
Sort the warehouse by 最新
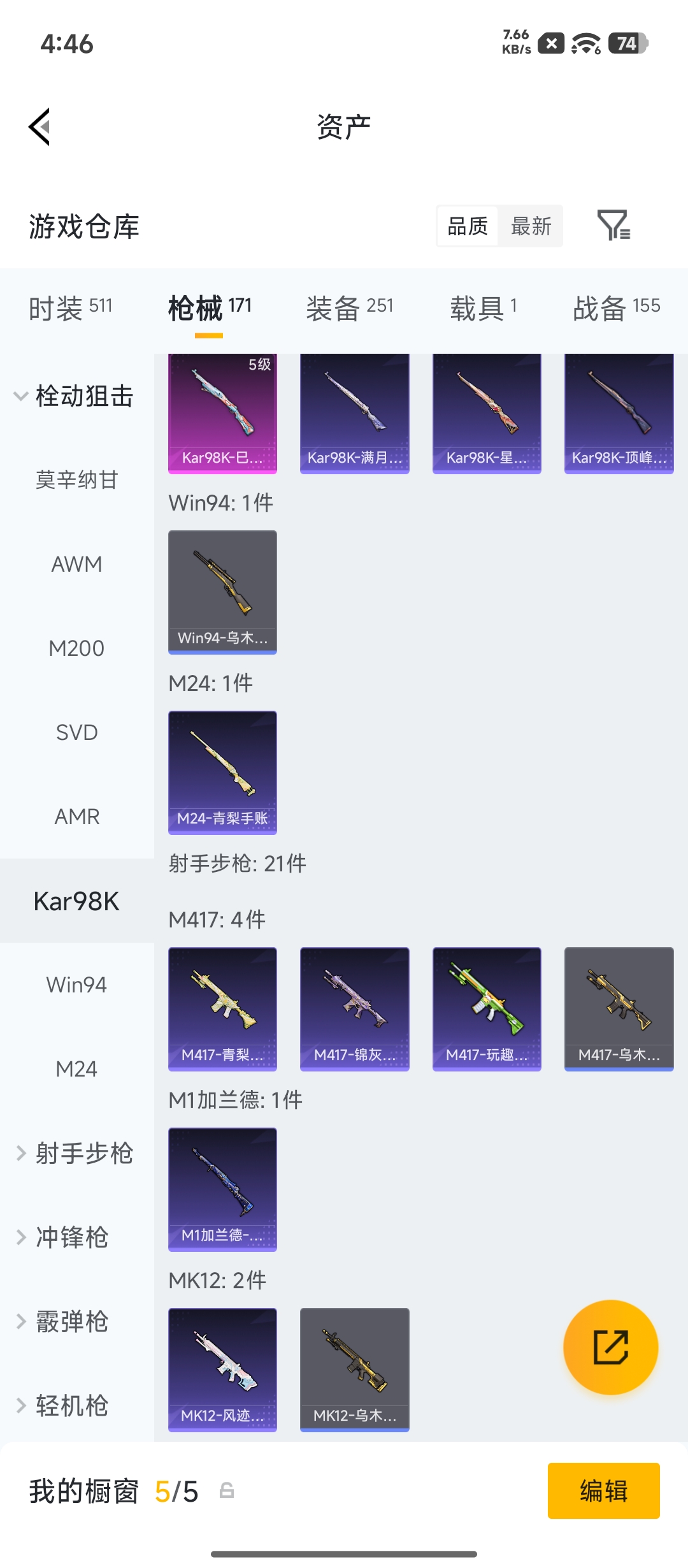click(x=531, y=226)
